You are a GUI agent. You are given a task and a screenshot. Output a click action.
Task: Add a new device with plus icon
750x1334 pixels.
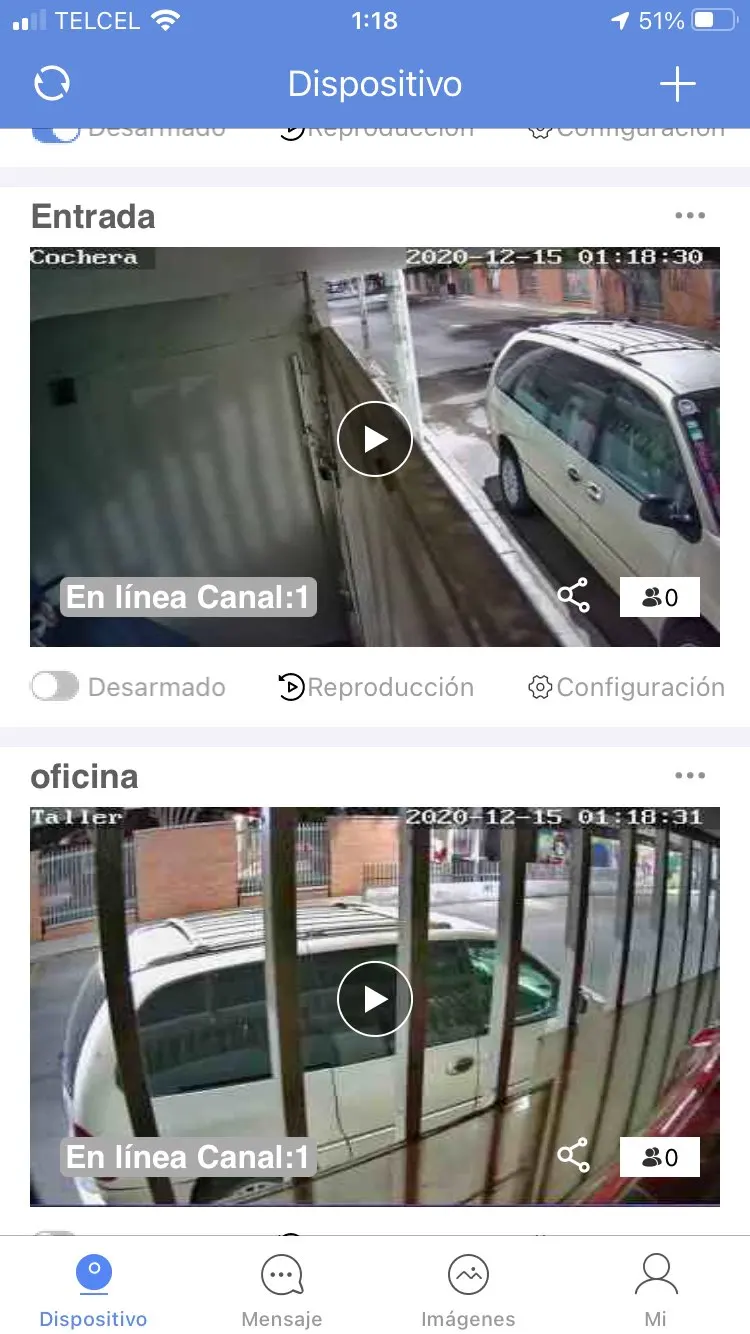coord(677,84)
